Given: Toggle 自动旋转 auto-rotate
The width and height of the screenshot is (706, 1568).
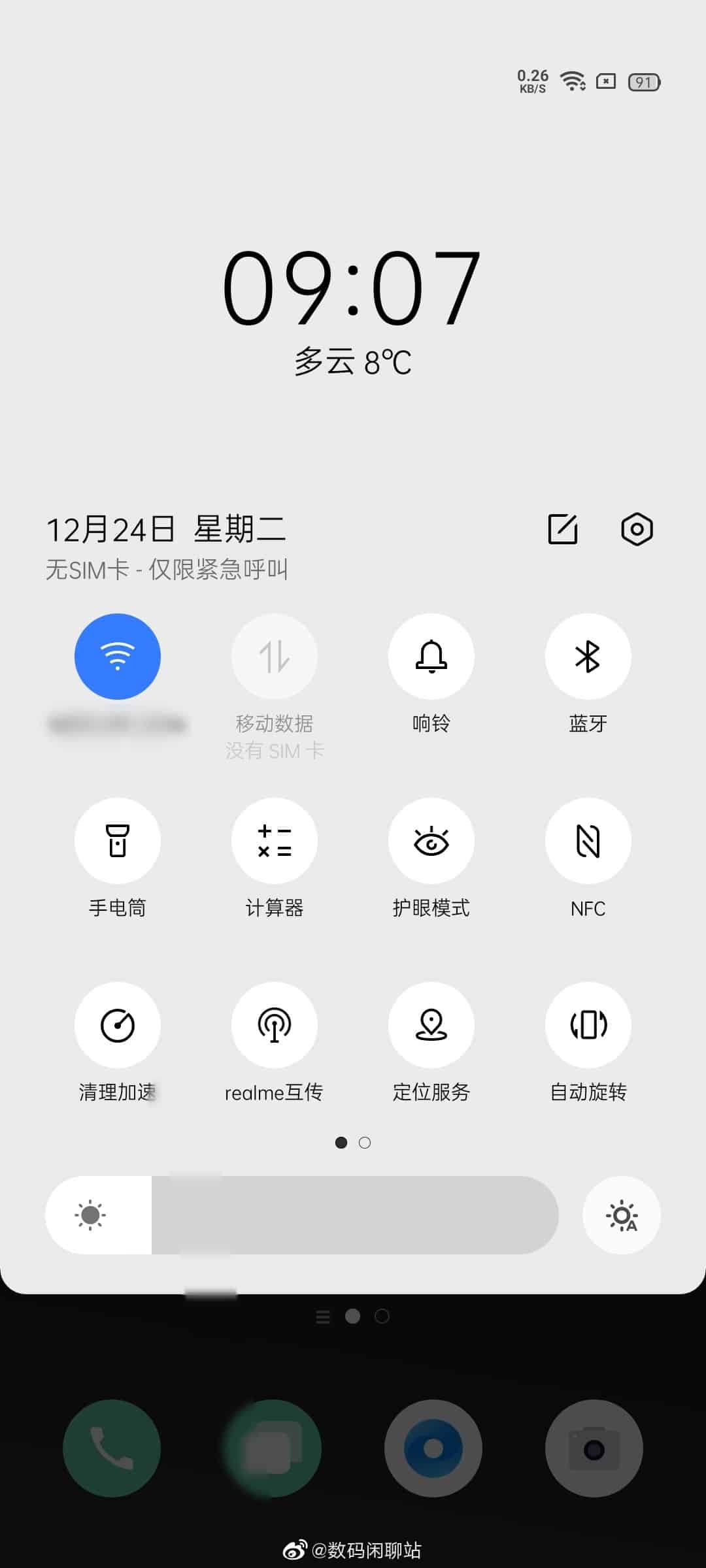Looking at the screenshot, I should tap(588, 1024).
